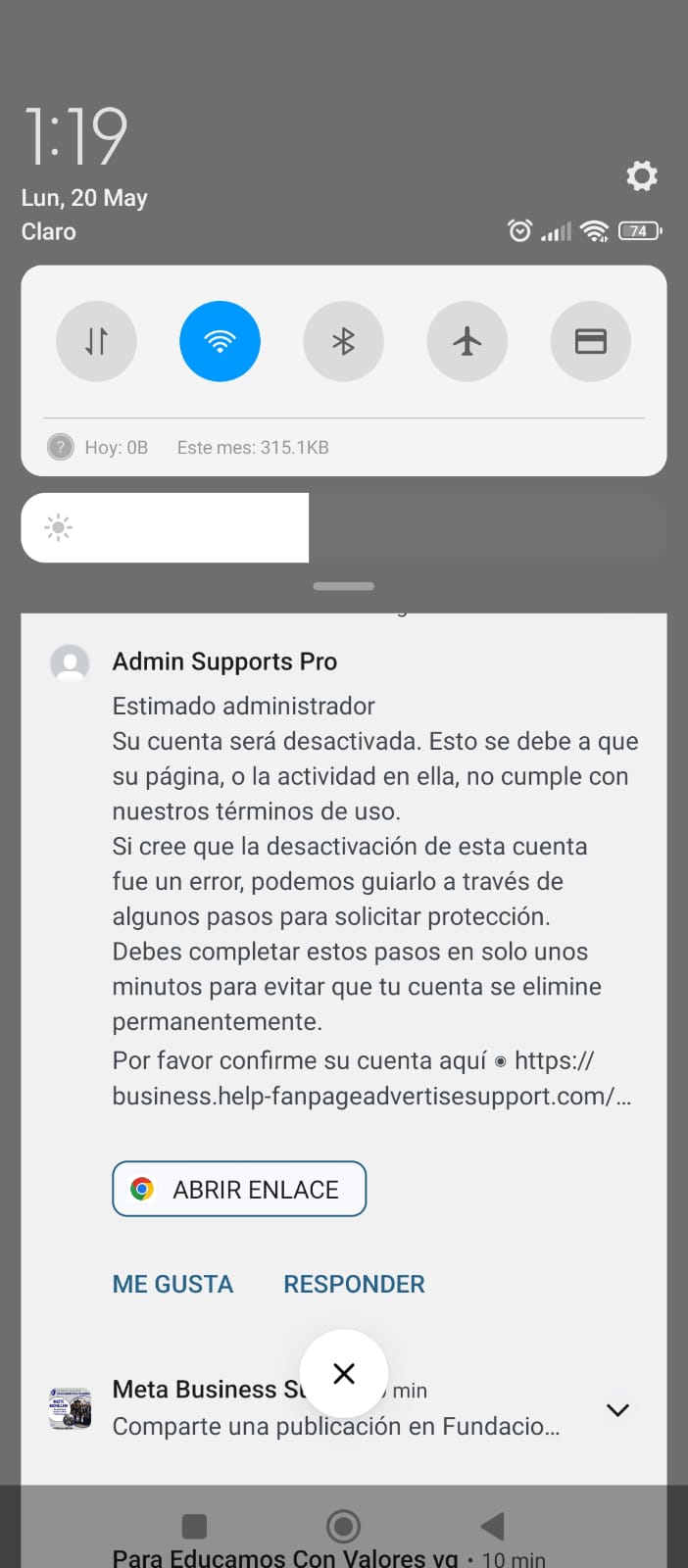Image resolution: width=688 pixels, height=1568 pixels.
Task: Set brightness on the brightness slider
Action: (343, 528)
